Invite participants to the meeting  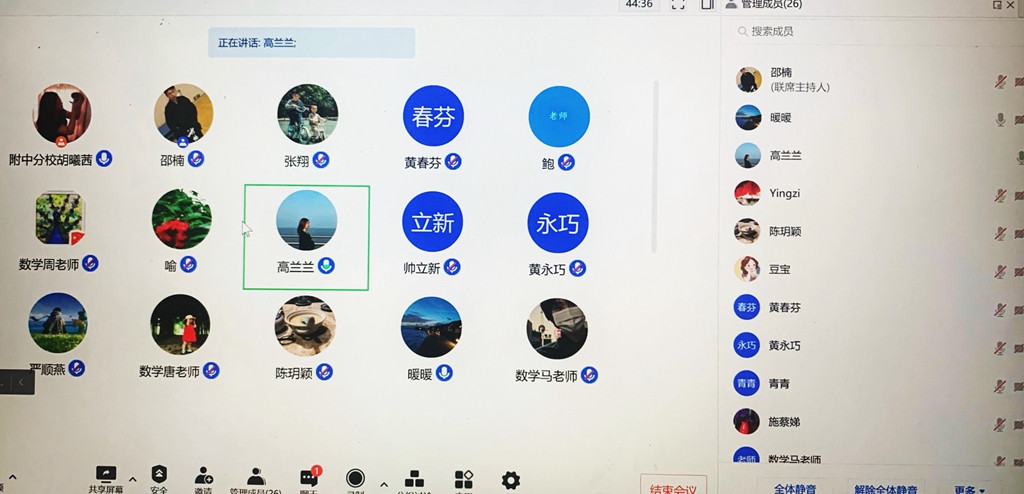click(204, 478)
